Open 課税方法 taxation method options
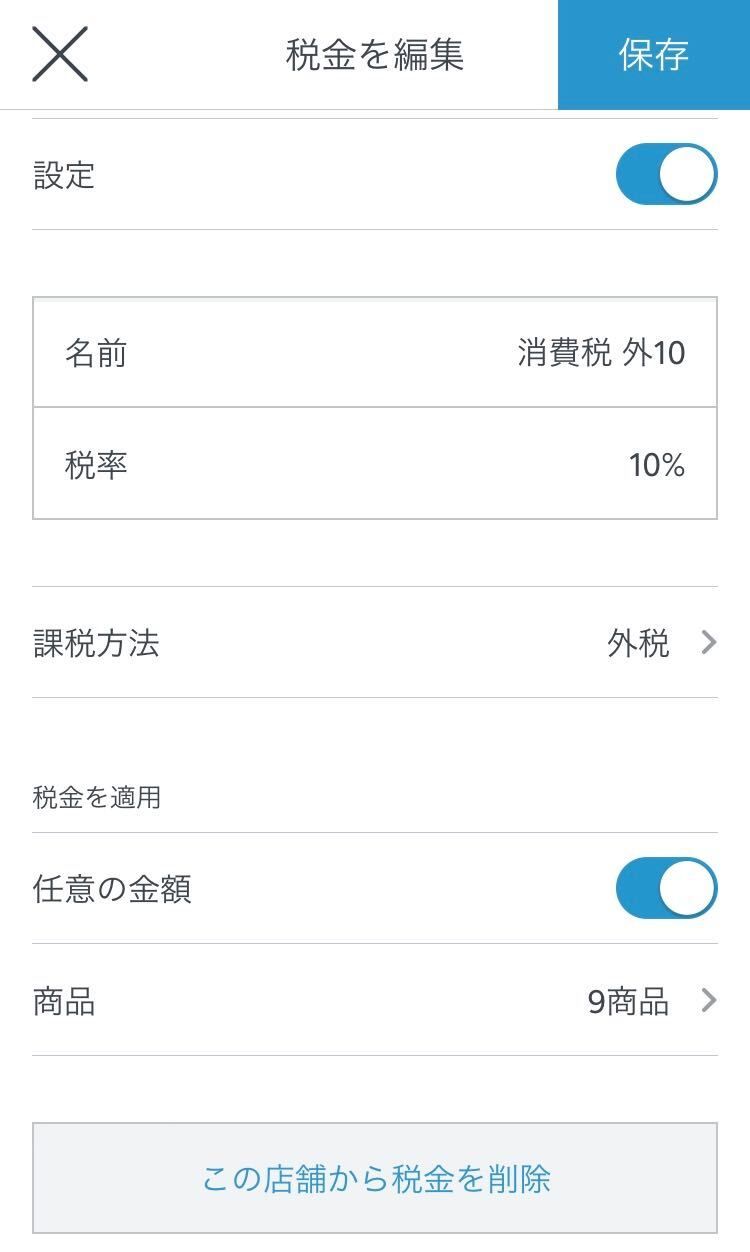The height and width of the screenshot is (1252, 750). point(375,642)
